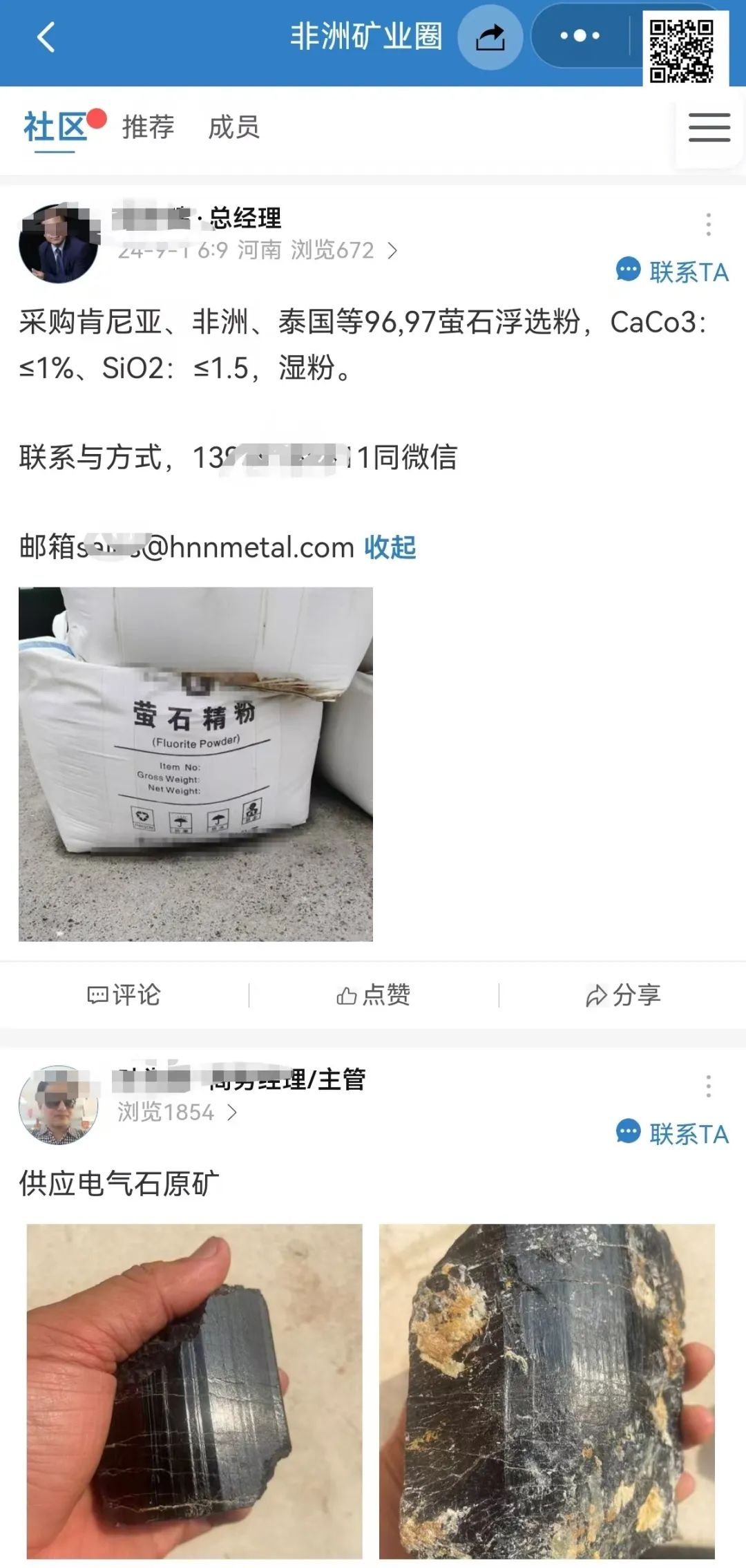Open the three-dot capsule menu

580,36
